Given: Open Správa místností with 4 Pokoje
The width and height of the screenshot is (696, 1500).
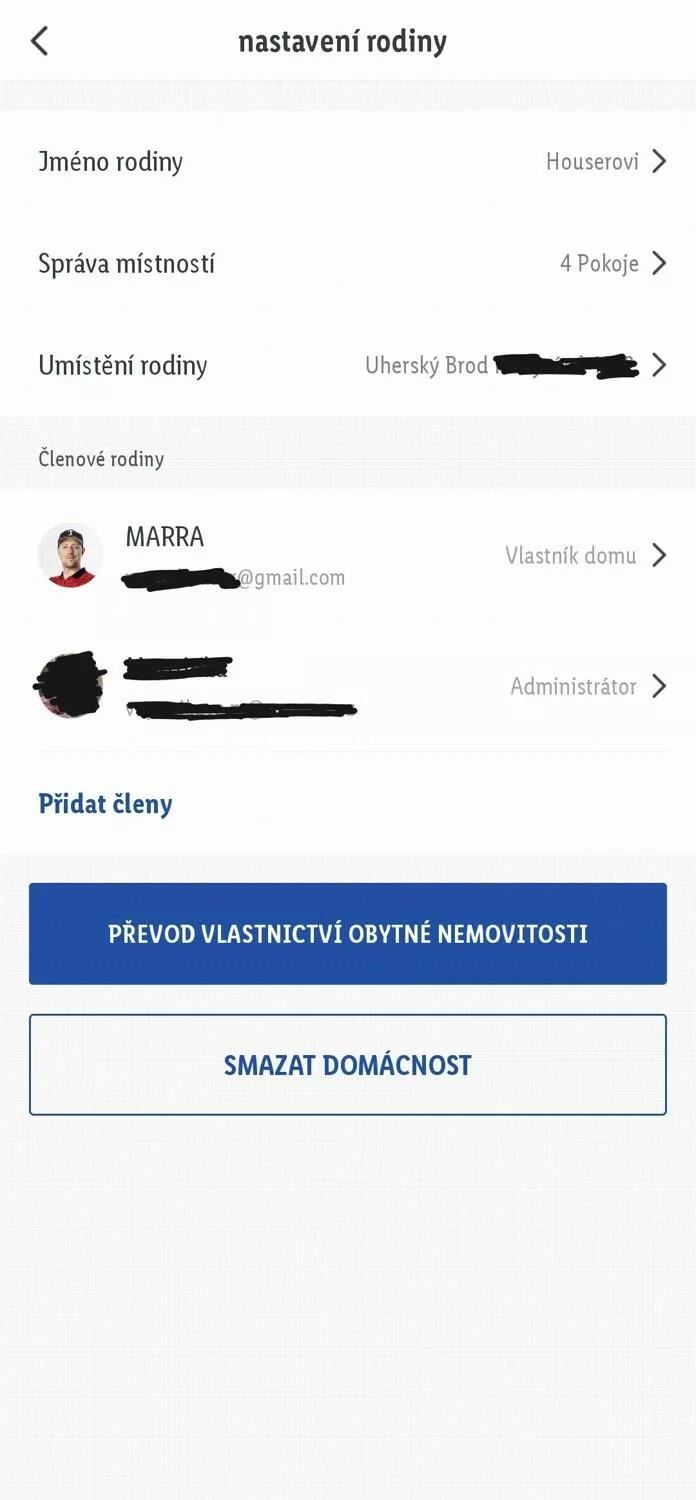Looking at the screenshot, I should click(x=348, y=263).
